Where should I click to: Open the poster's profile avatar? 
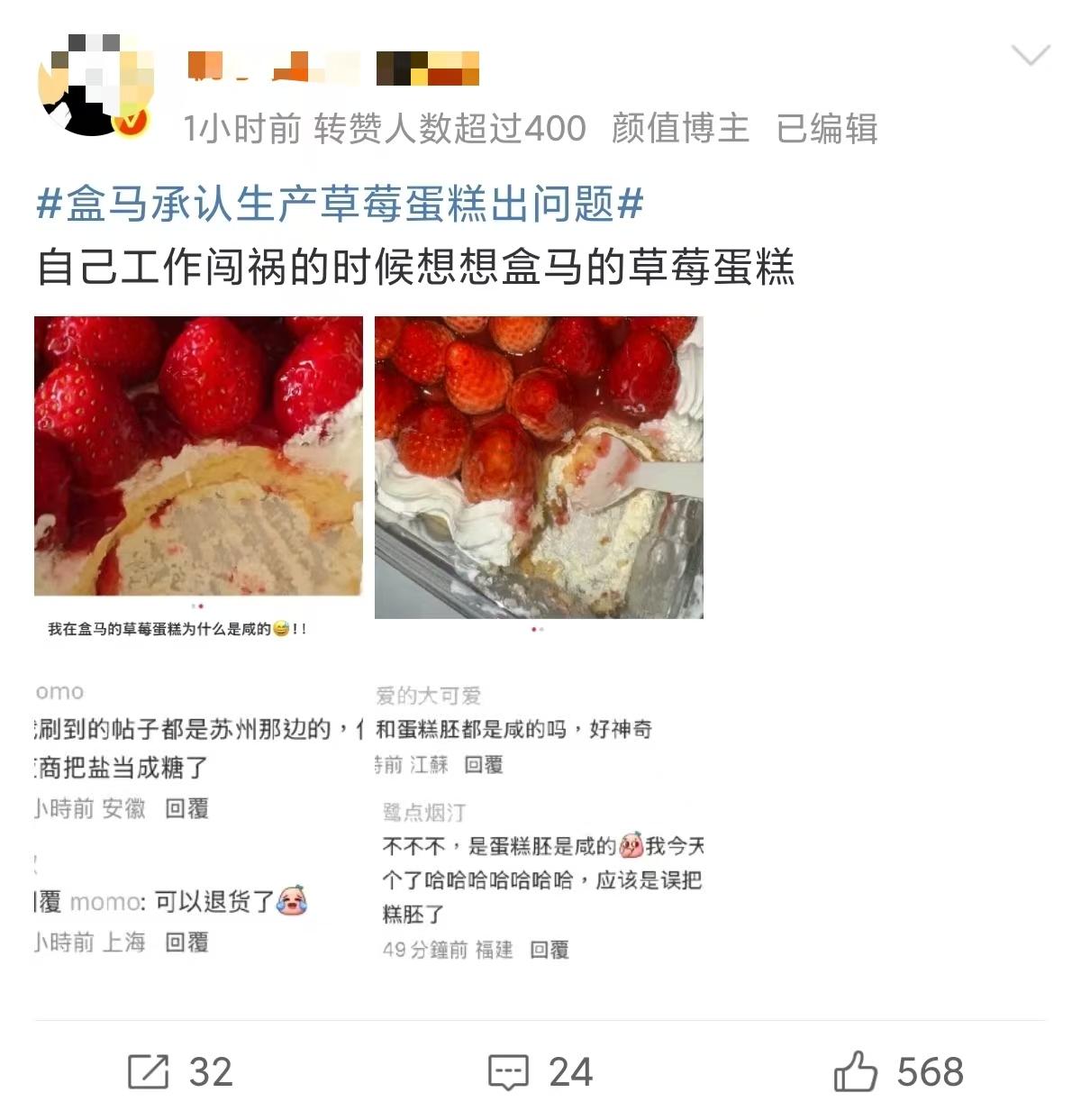[95, 87]
